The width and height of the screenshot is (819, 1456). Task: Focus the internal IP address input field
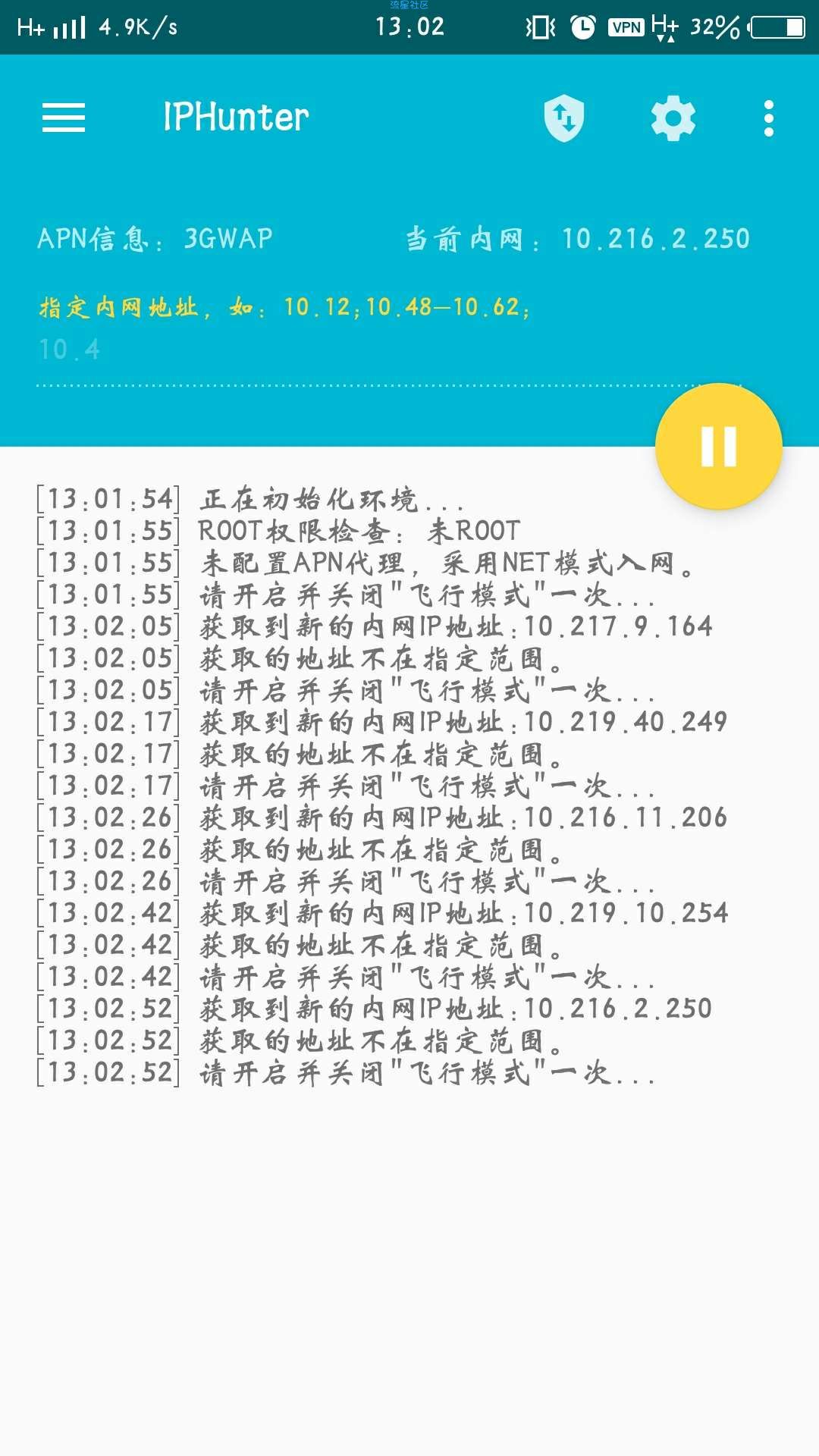341,350
